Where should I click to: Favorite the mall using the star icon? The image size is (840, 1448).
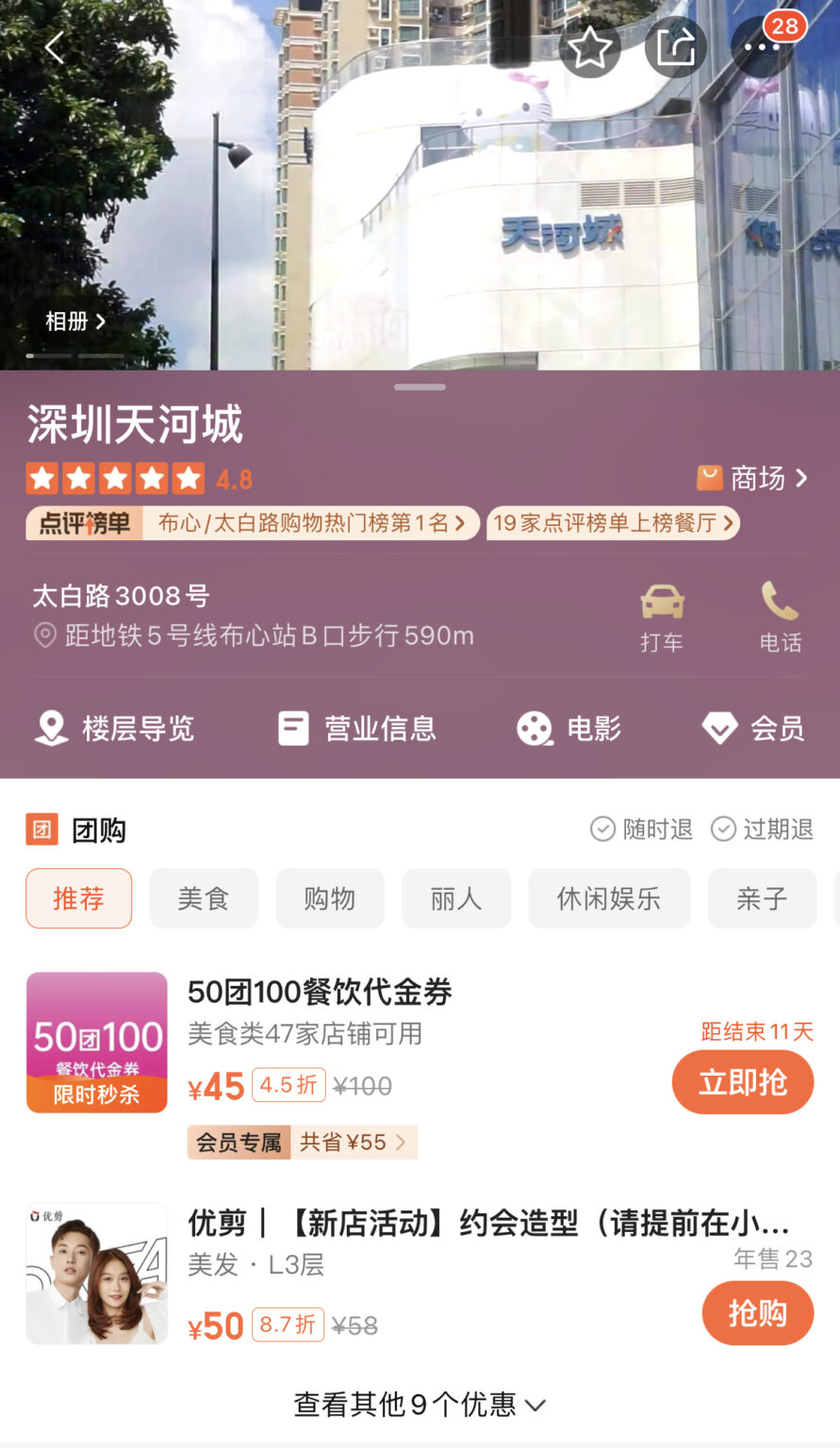[x=590, y=49]
